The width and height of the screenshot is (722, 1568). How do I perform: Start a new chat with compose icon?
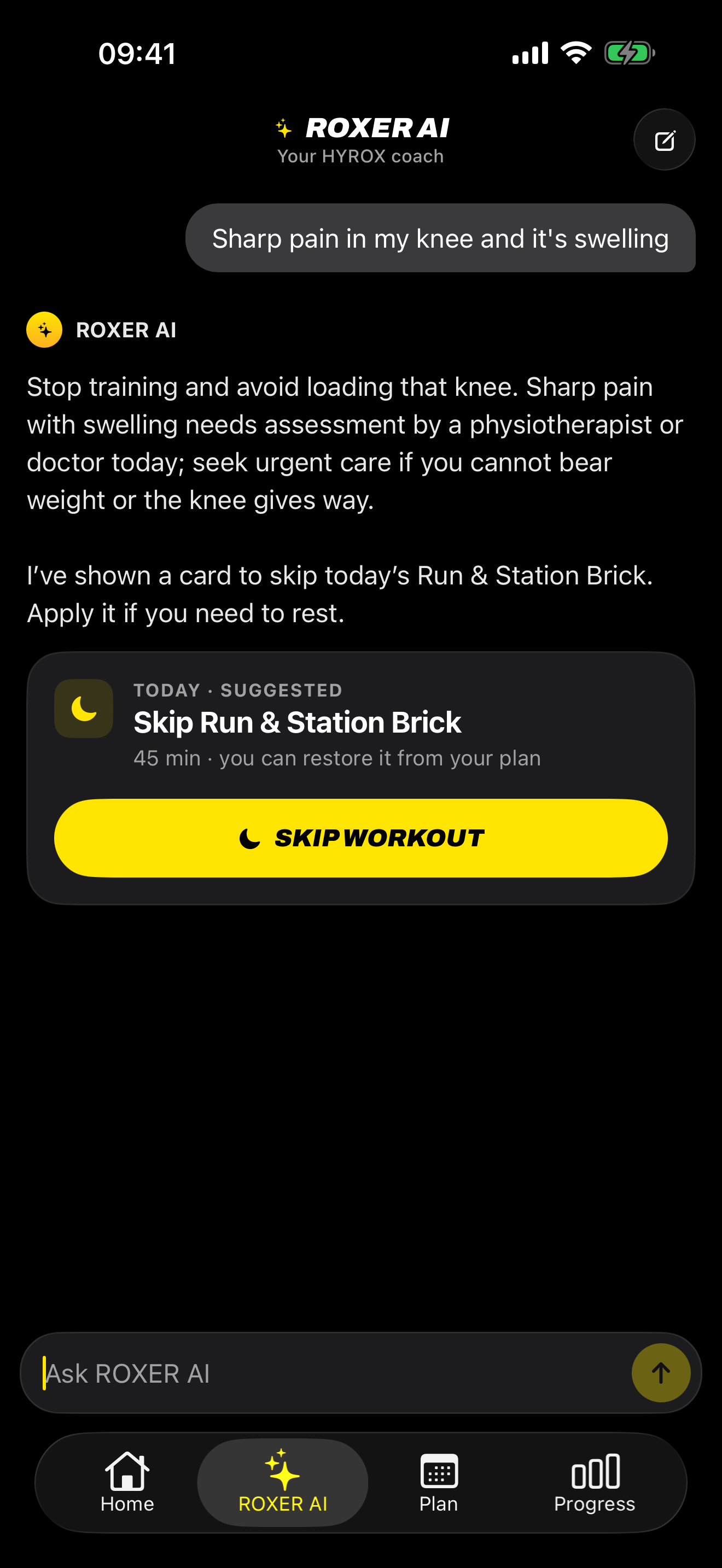click(664, 140)
